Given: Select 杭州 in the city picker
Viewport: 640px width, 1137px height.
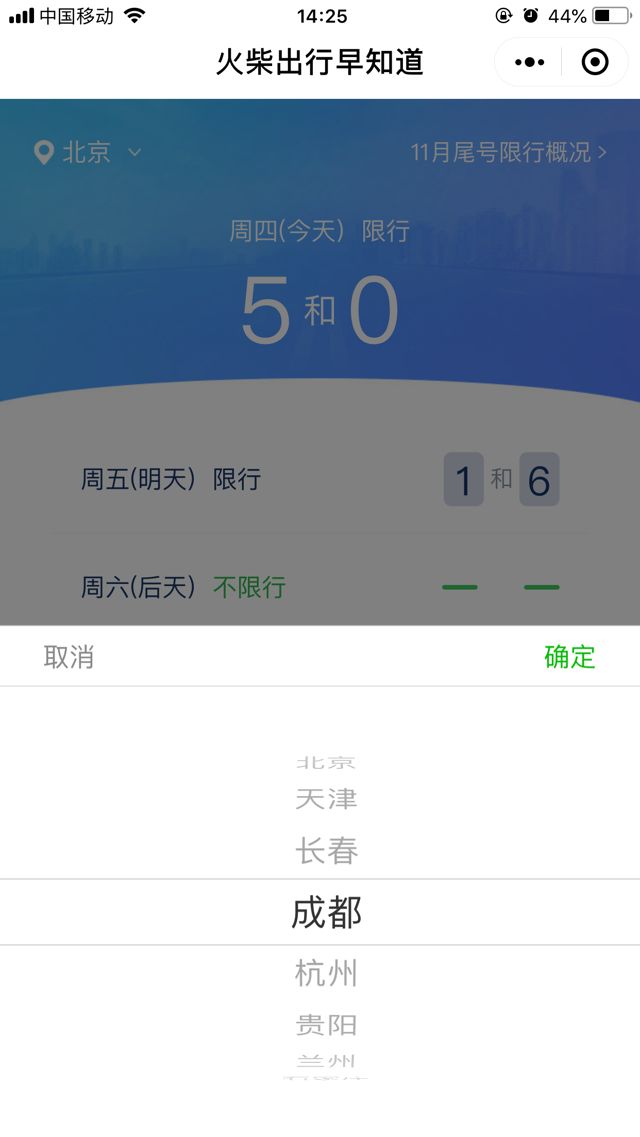Looking at the screenshot, I should coord(326,973).
